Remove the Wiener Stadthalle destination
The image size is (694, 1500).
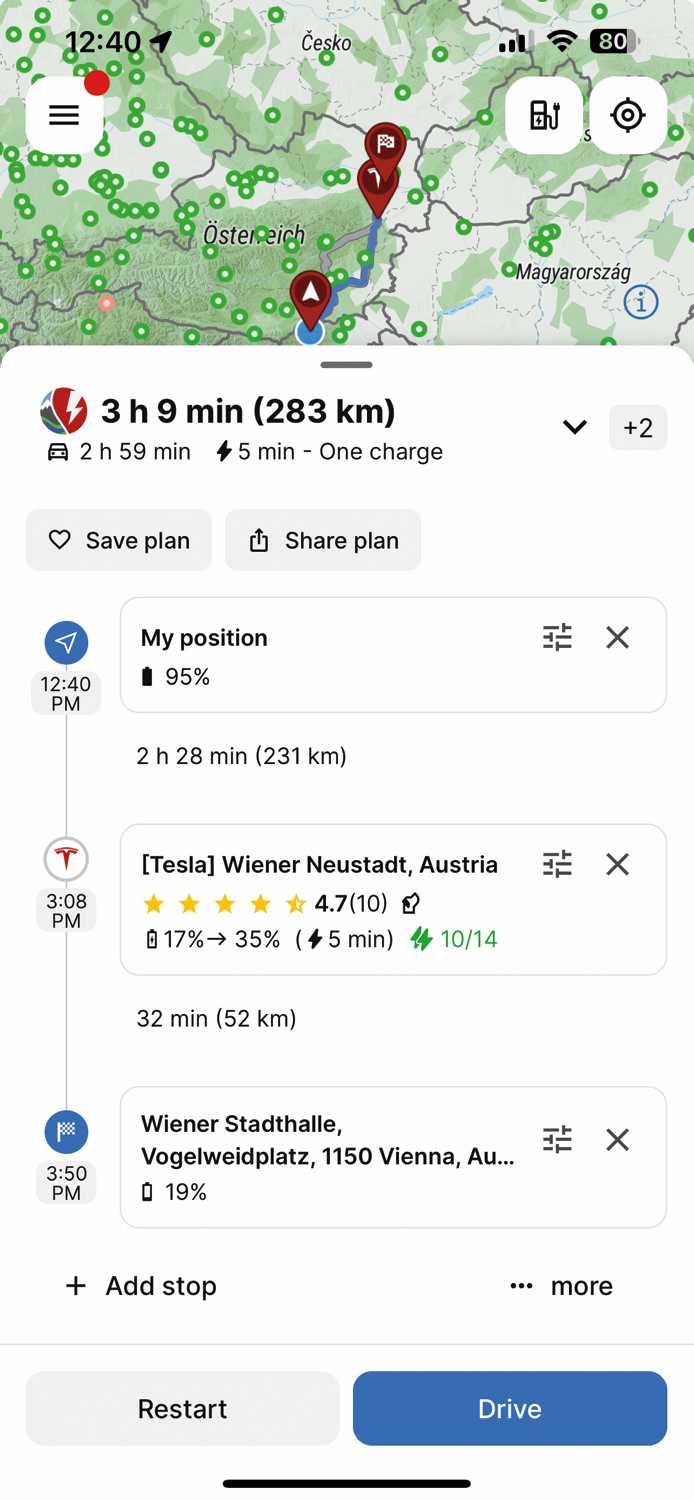tap(618, 1139)
